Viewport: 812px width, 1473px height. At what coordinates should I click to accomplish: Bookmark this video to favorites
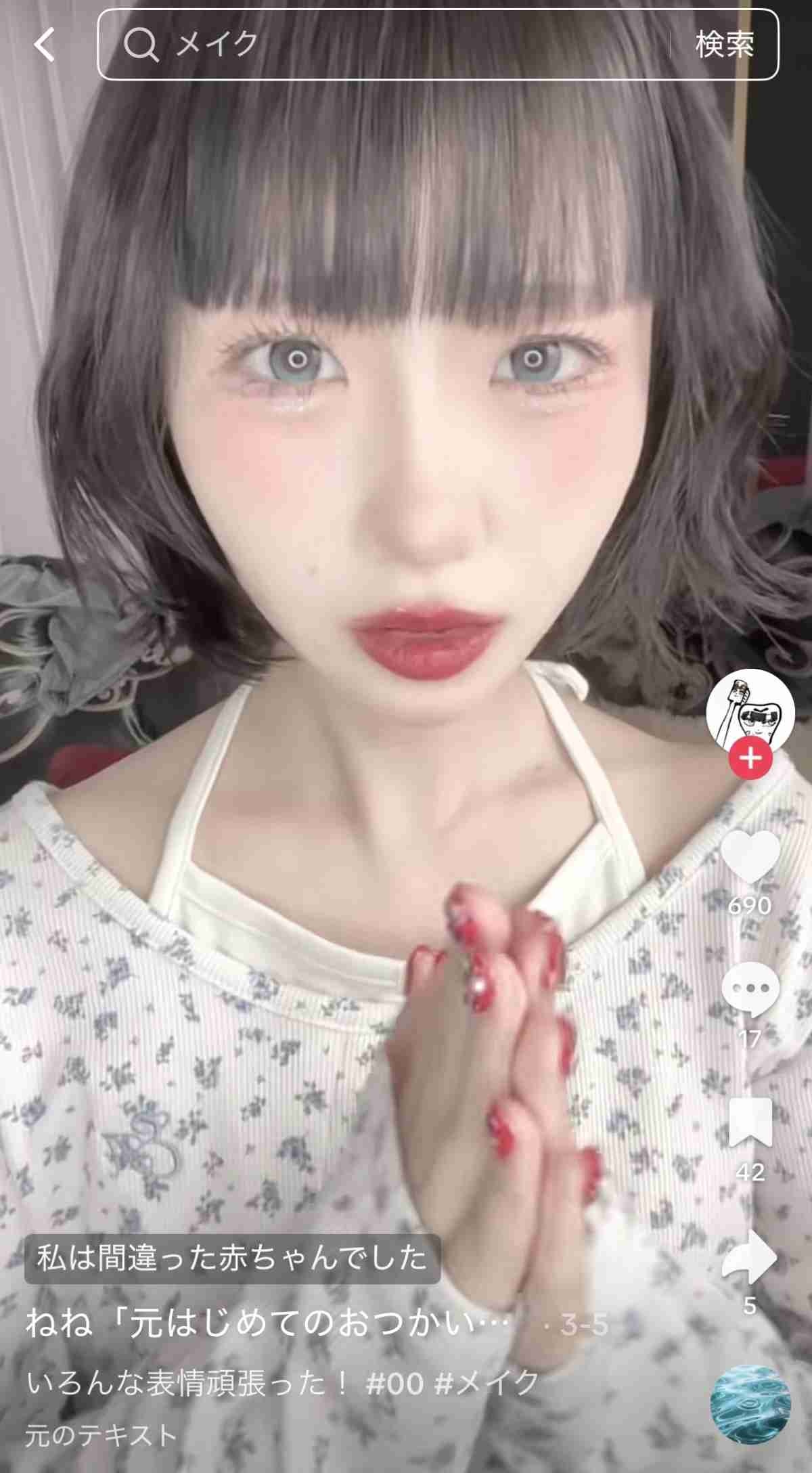(750, 1123)
